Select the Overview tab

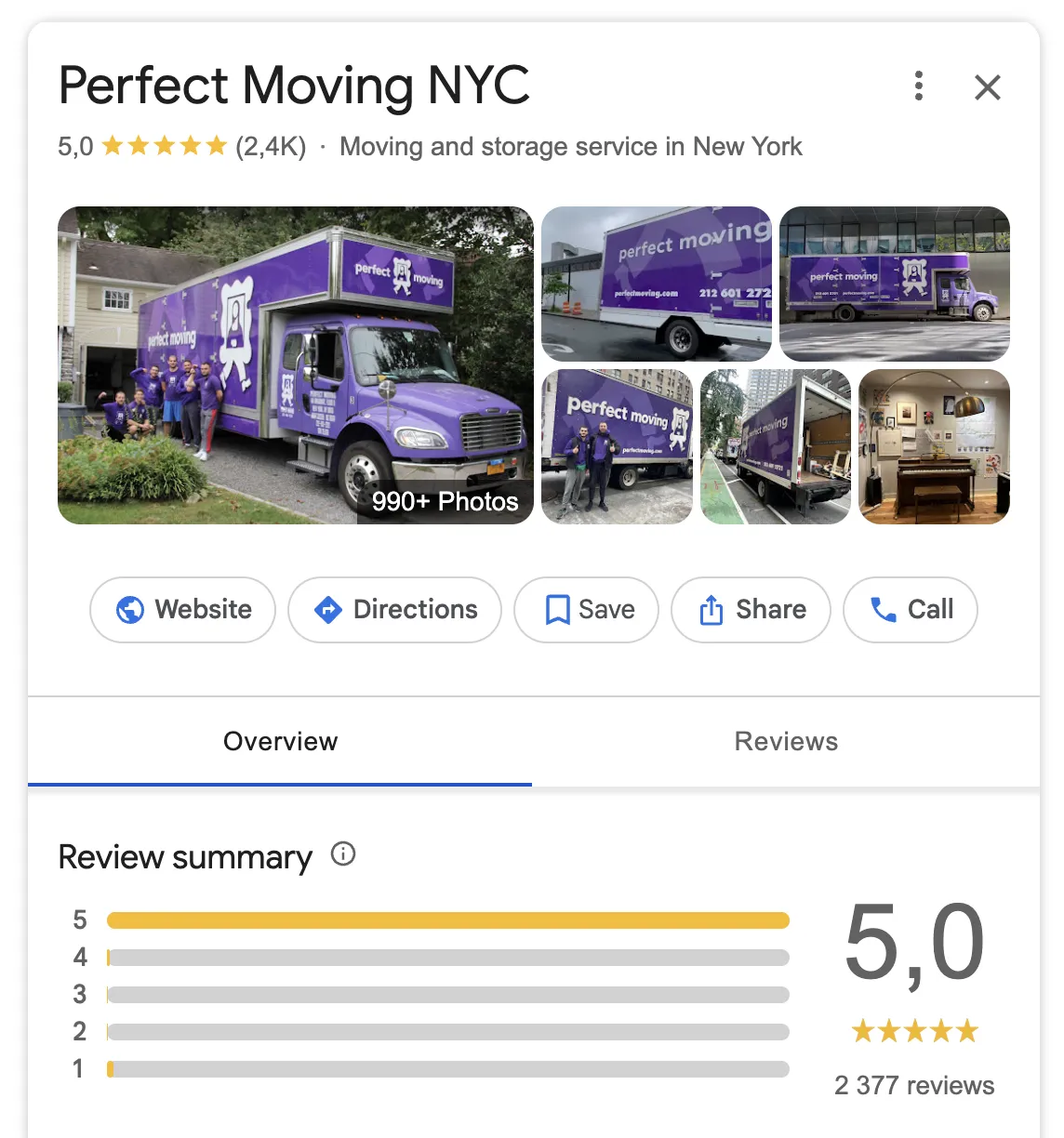[280, 741]
